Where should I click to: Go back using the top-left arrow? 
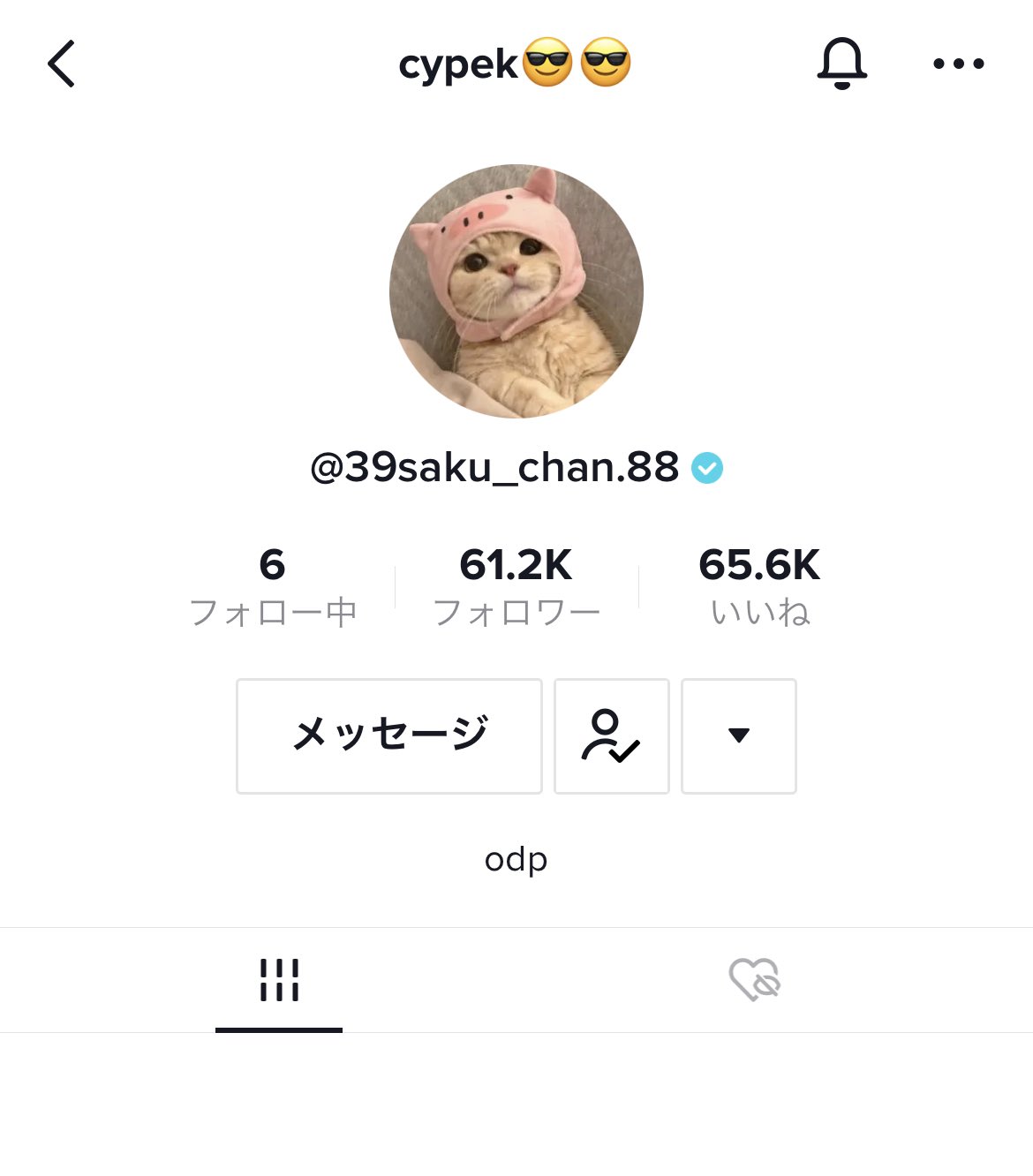[62, 64]
